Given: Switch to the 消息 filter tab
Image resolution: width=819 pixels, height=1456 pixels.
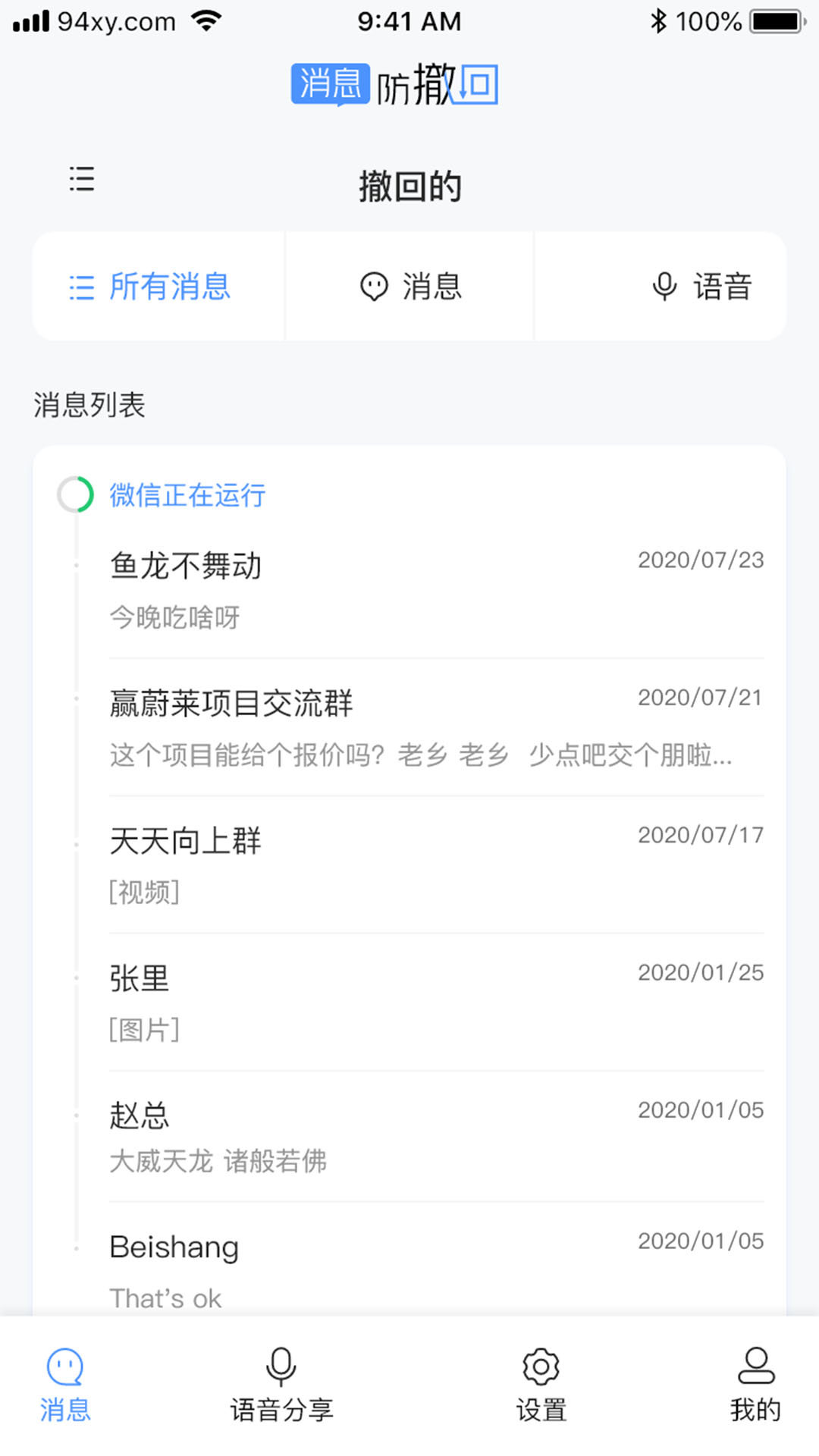Looking at the screenshot, I should pos(409,287).
